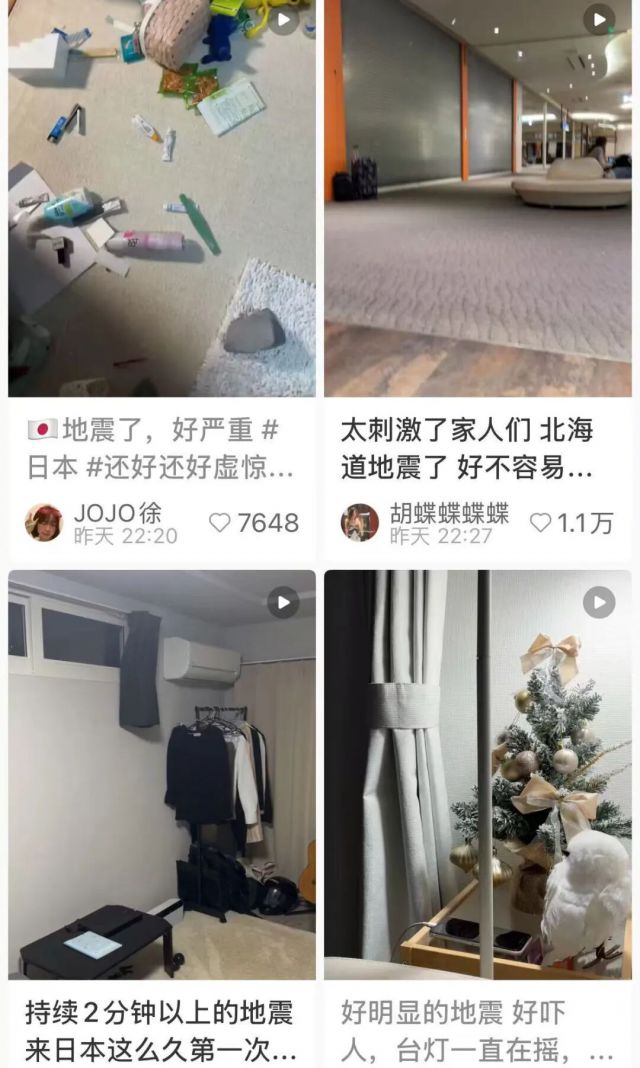640x1068 pixels.
Task: Open the post about 持续2分钟以上的地震
Action: pos(161,775)
